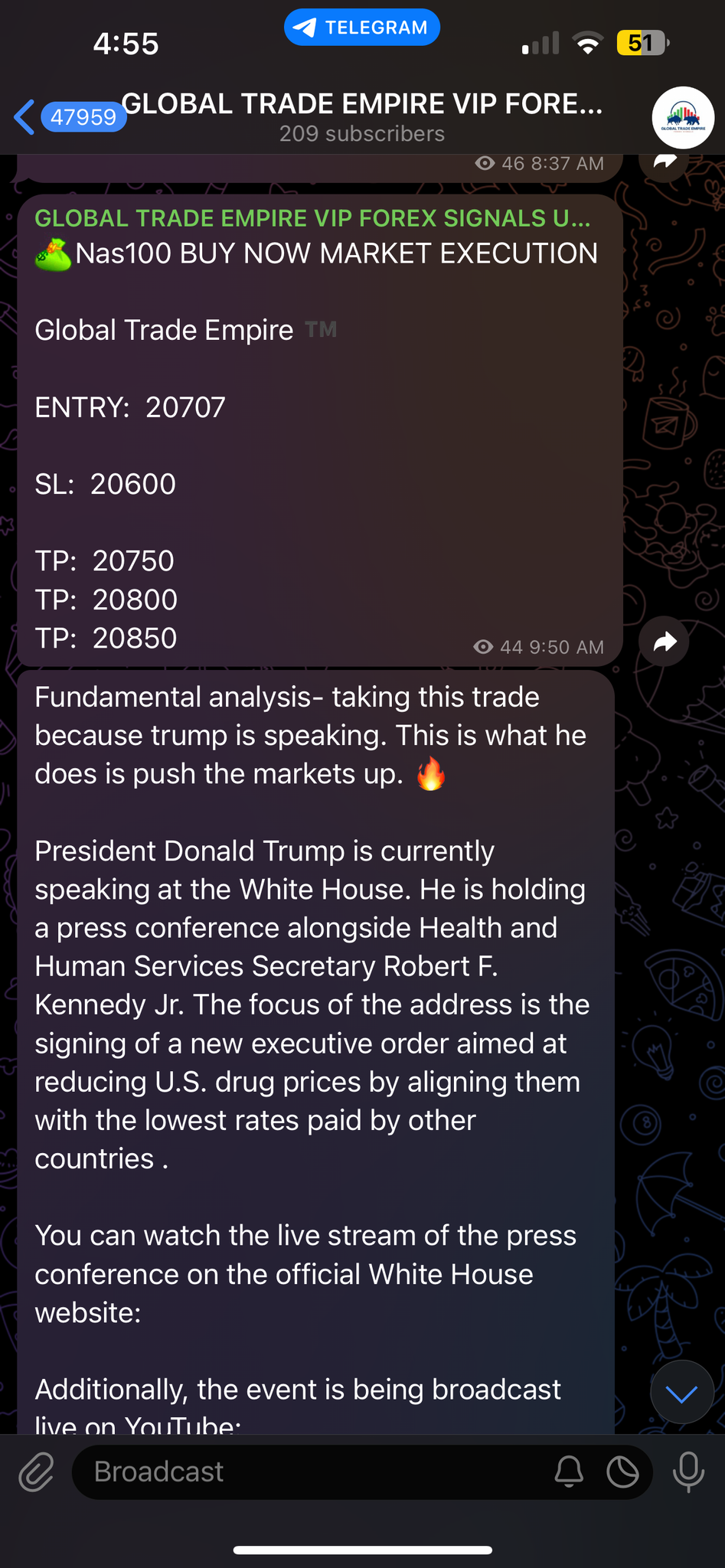
Task: Return to previous app via Telegram pill
Action: coord(362,28)
